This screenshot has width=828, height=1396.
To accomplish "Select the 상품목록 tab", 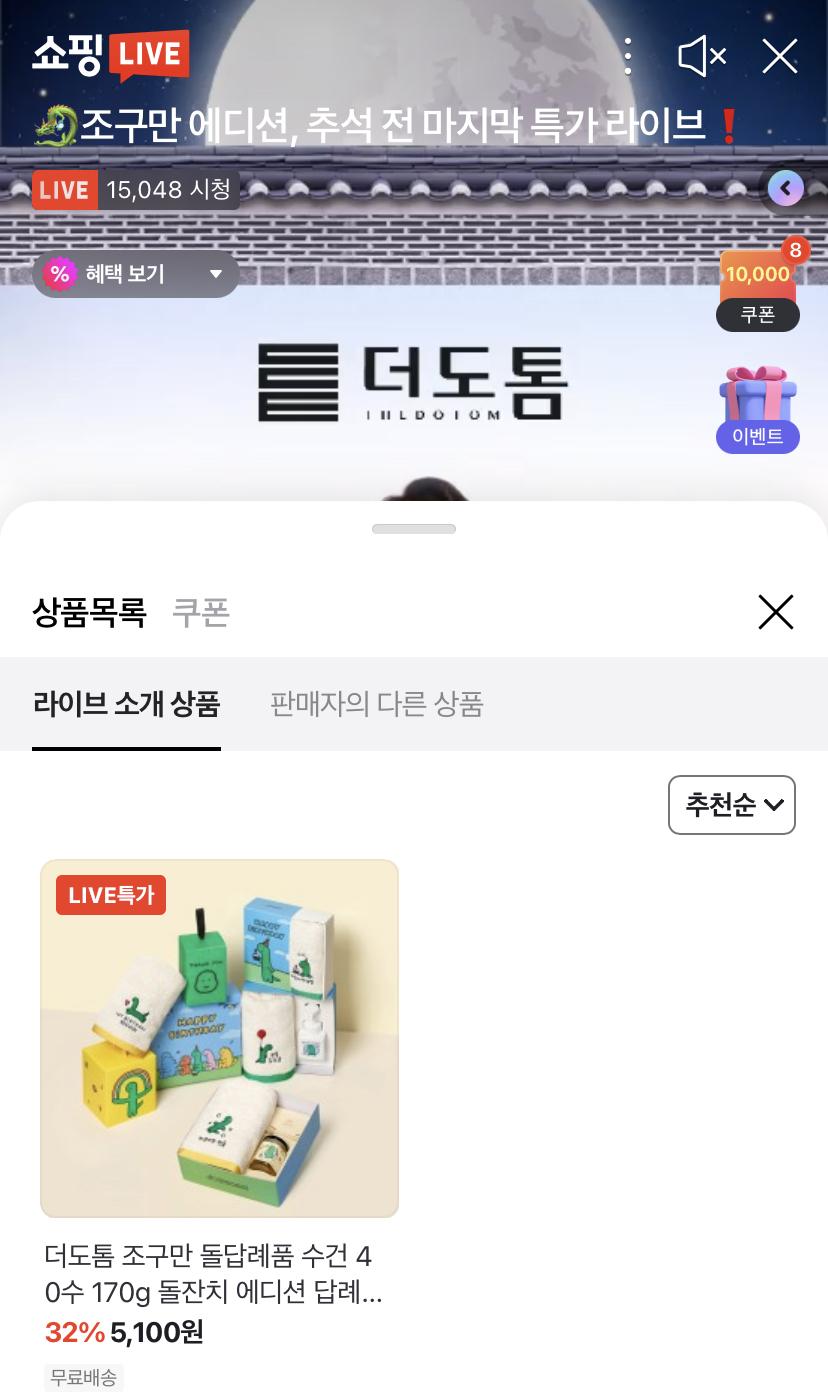I will pos(90,612).
